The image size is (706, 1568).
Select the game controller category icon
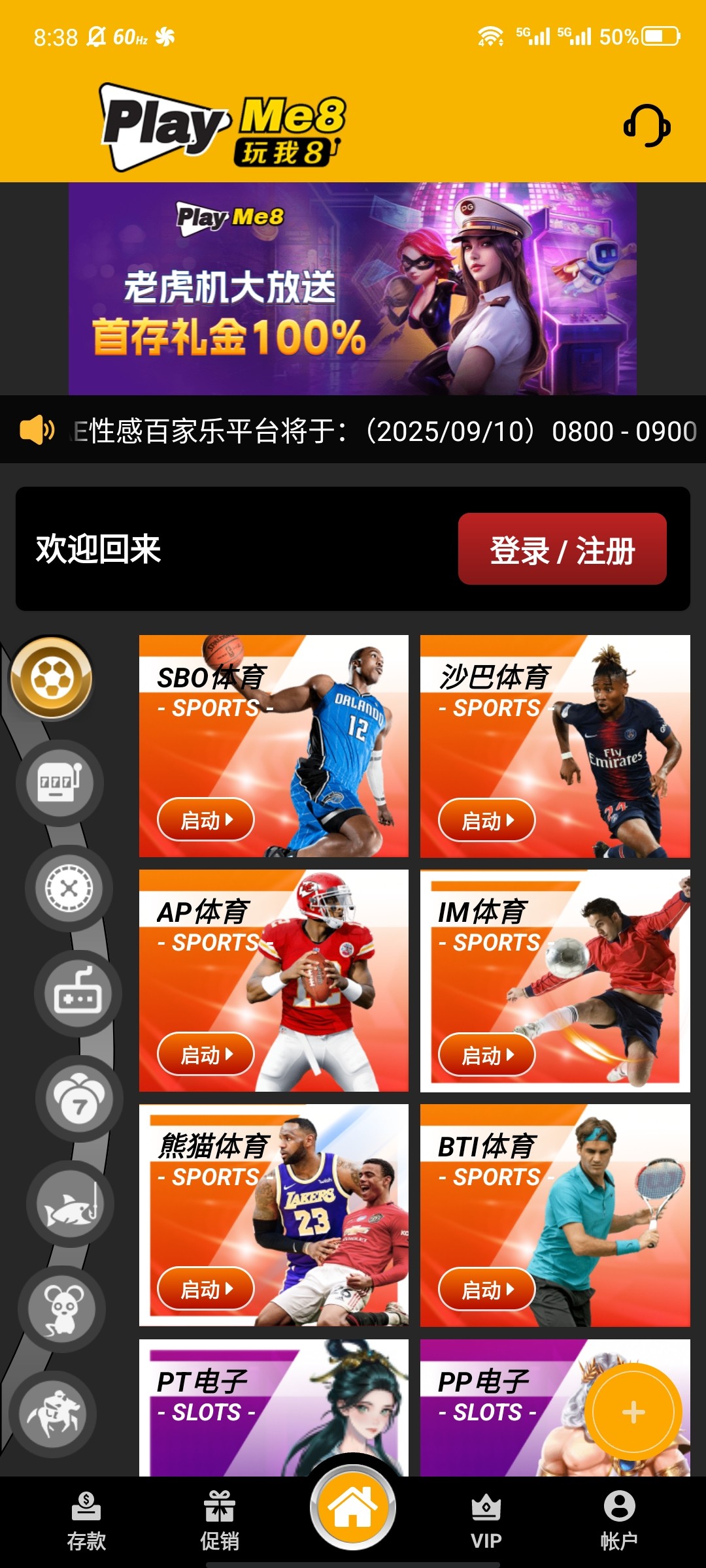pos(78,993)
